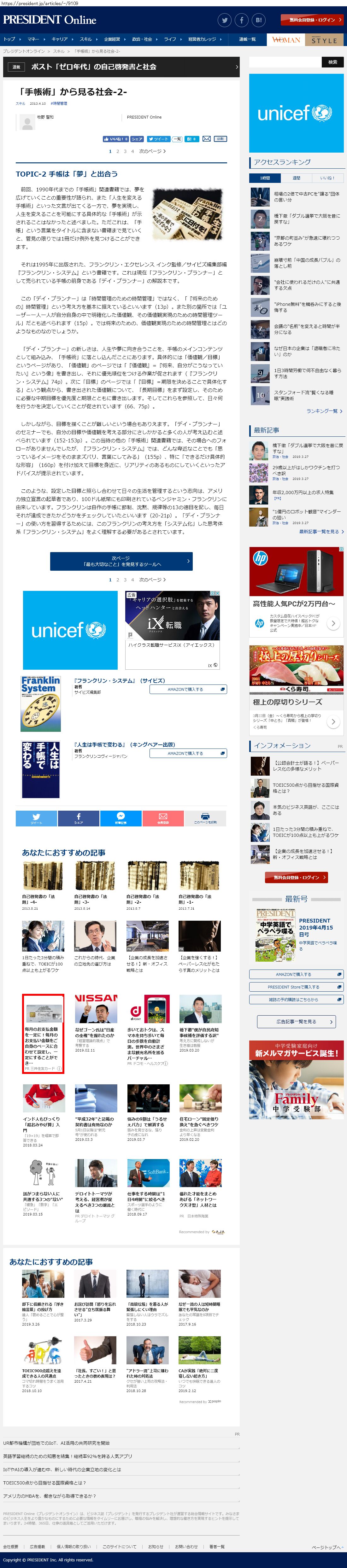347x1568 pixels.
Task: Switch ranking to the 週間 tab
Action: point(296,178)
